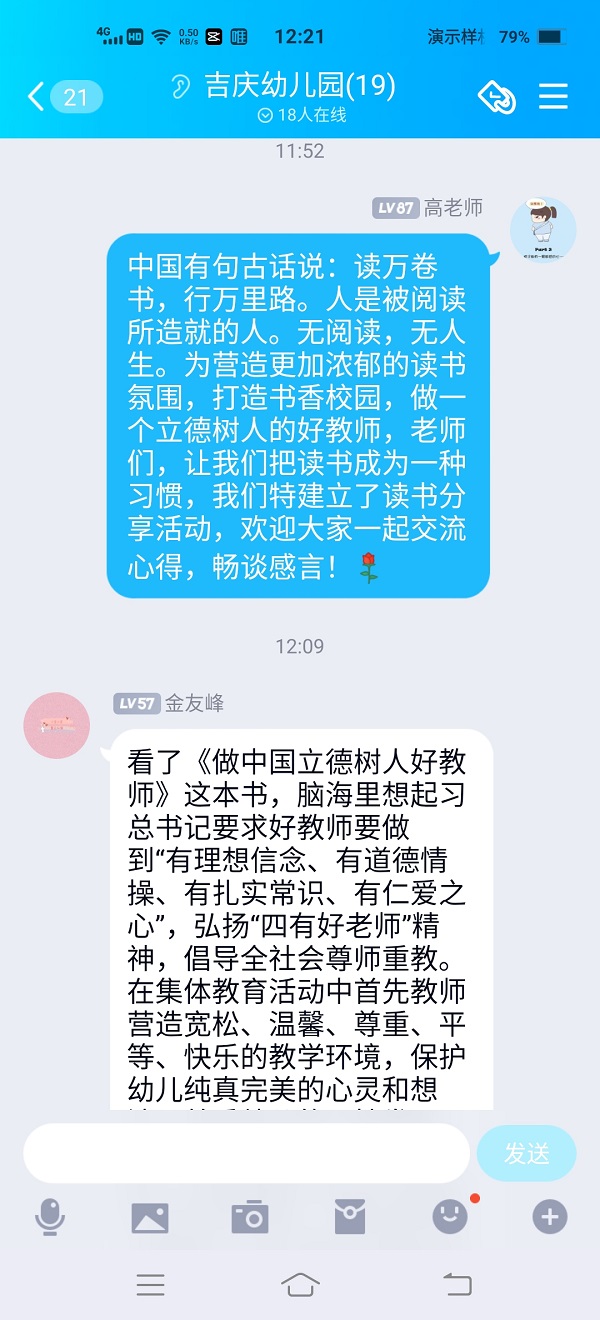Tap the group title 吉庆幼儿园(19)
The height and width of the screenshot is (1320, 600).
pos(300,87)
